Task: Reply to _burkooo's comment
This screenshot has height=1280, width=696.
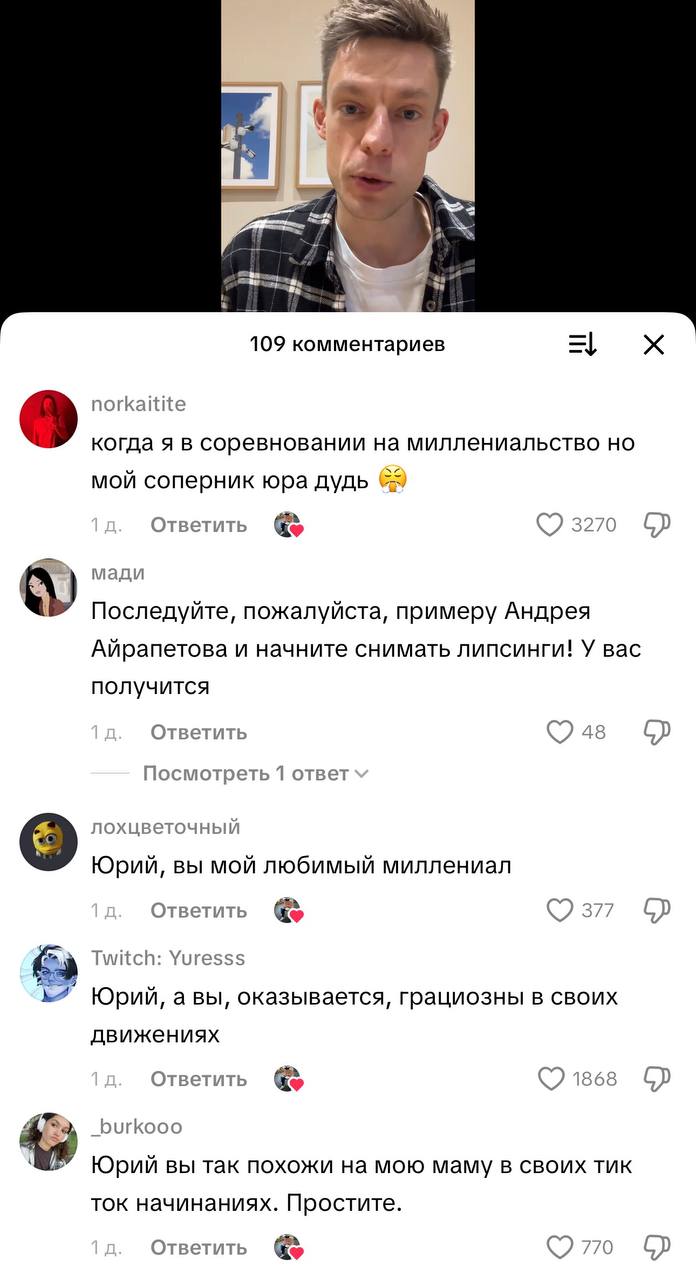Action: click(x=198, y=1247)
